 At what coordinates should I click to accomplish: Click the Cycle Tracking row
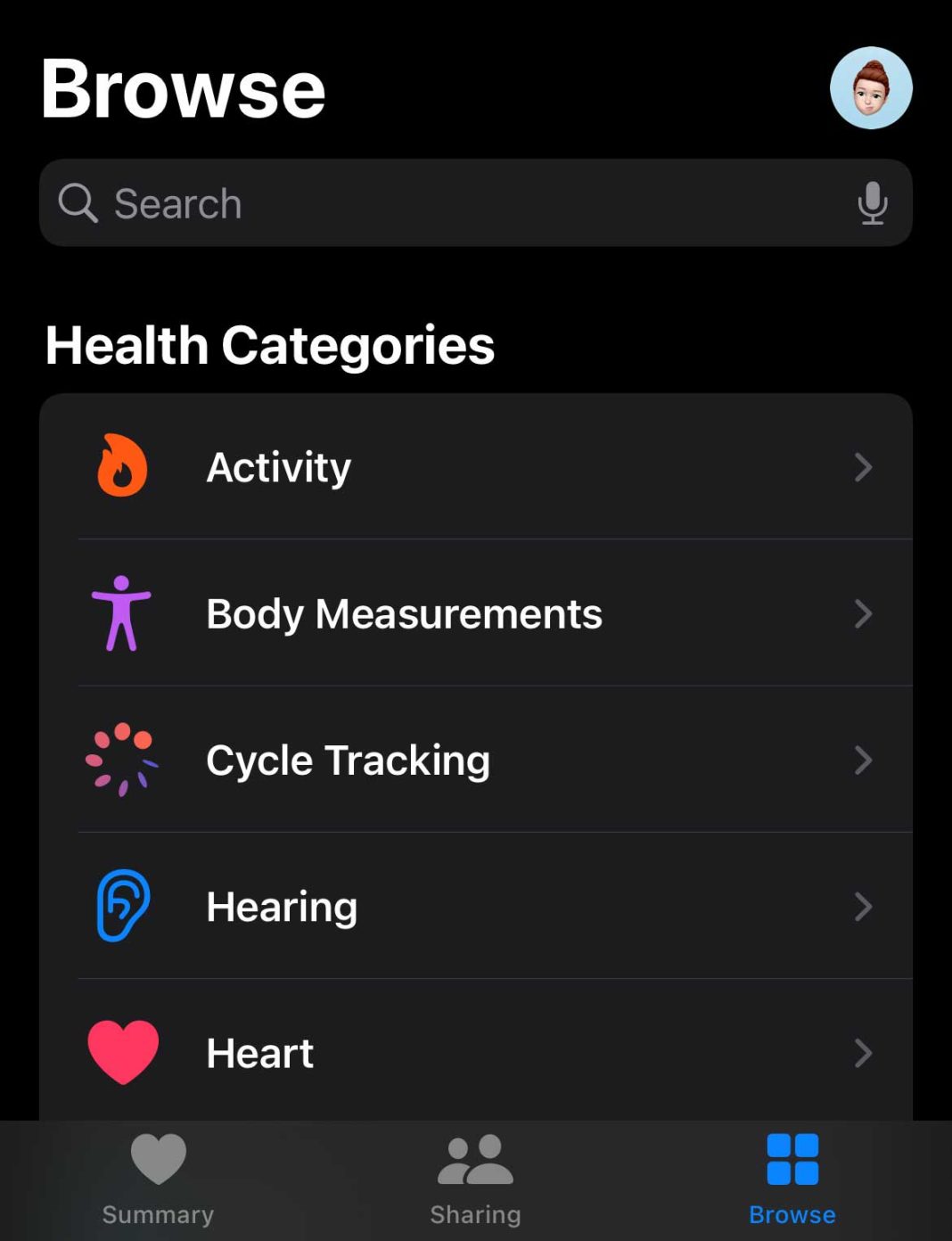pos(476,760)
